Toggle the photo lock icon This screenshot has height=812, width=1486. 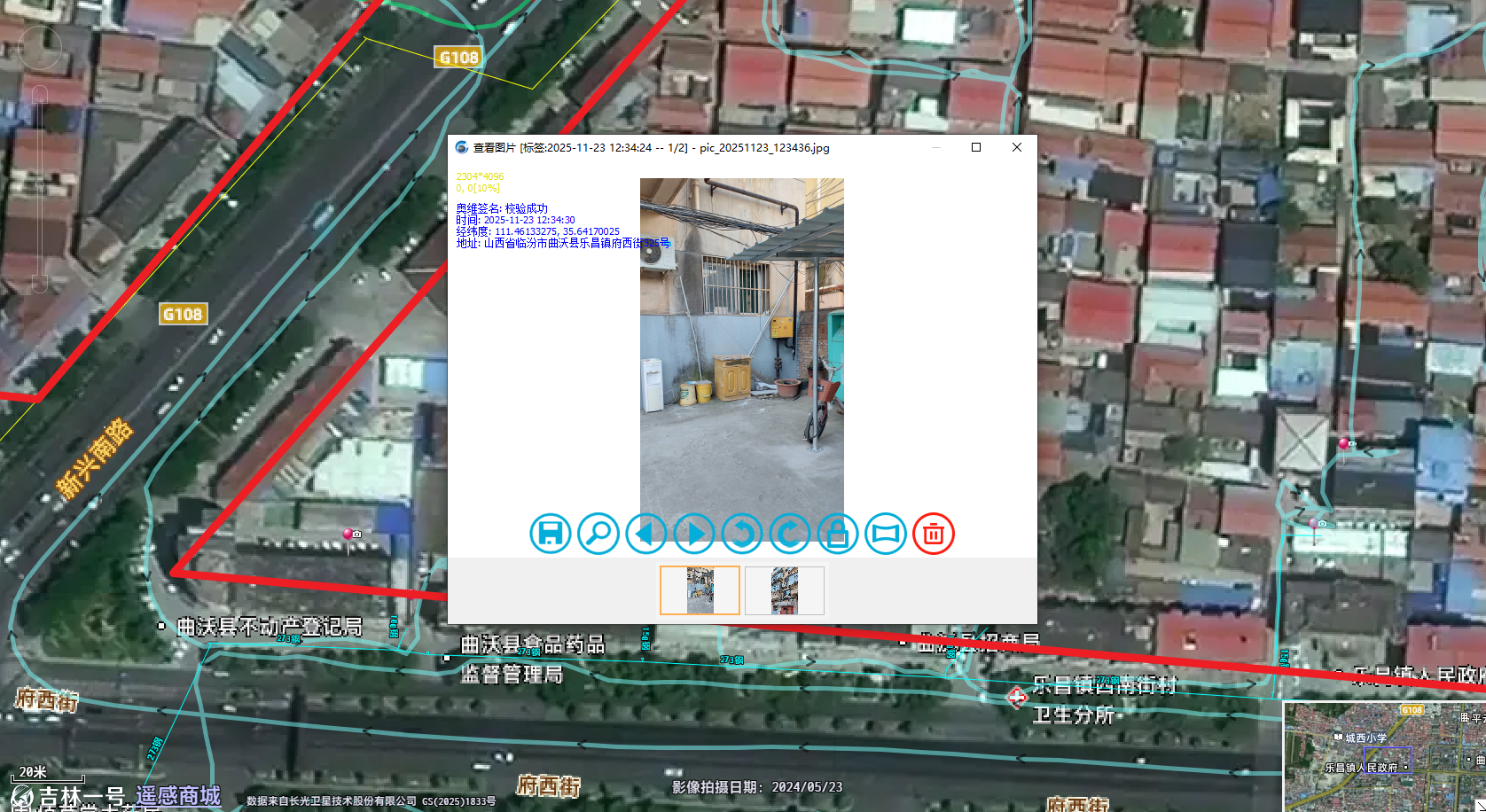point(838,534)
